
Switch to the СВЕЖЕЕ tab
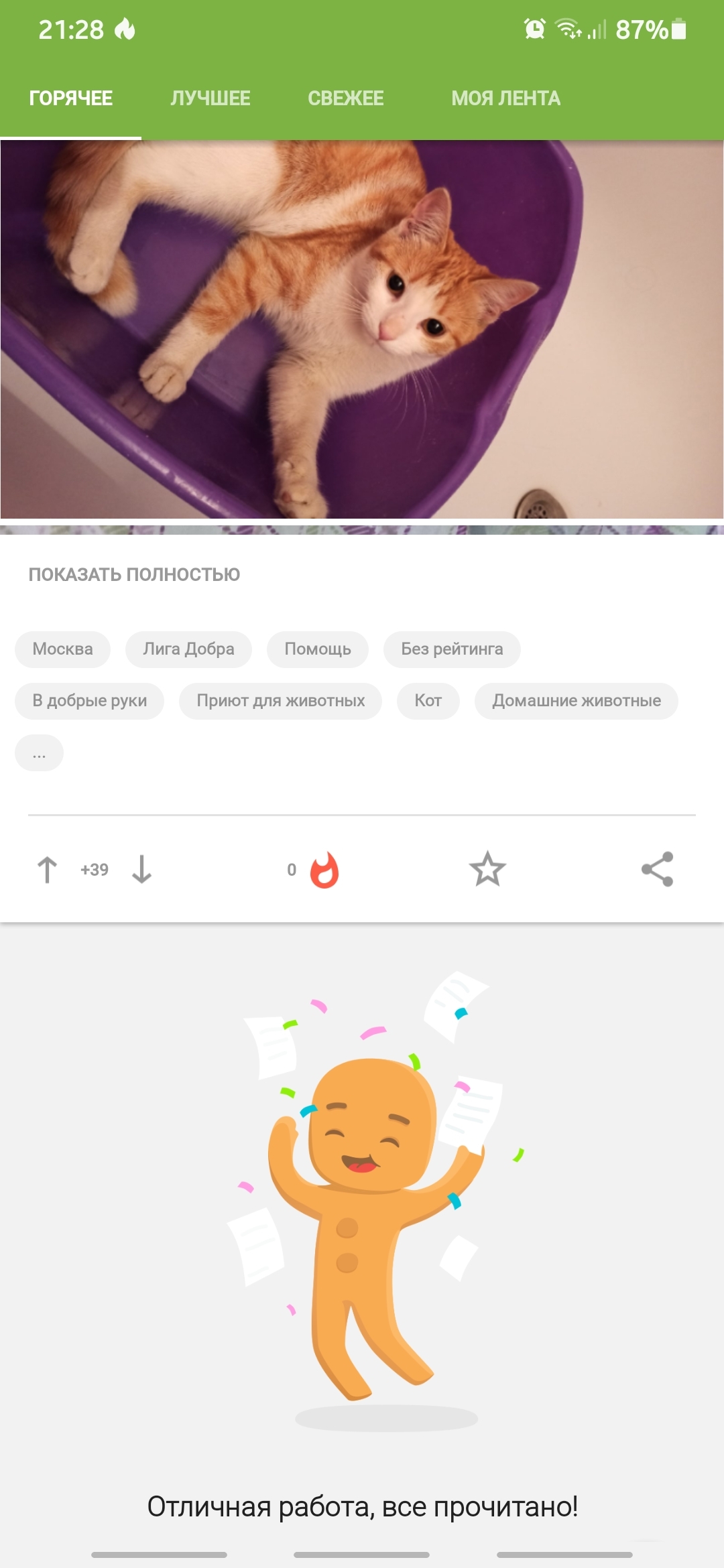point(345,99)
